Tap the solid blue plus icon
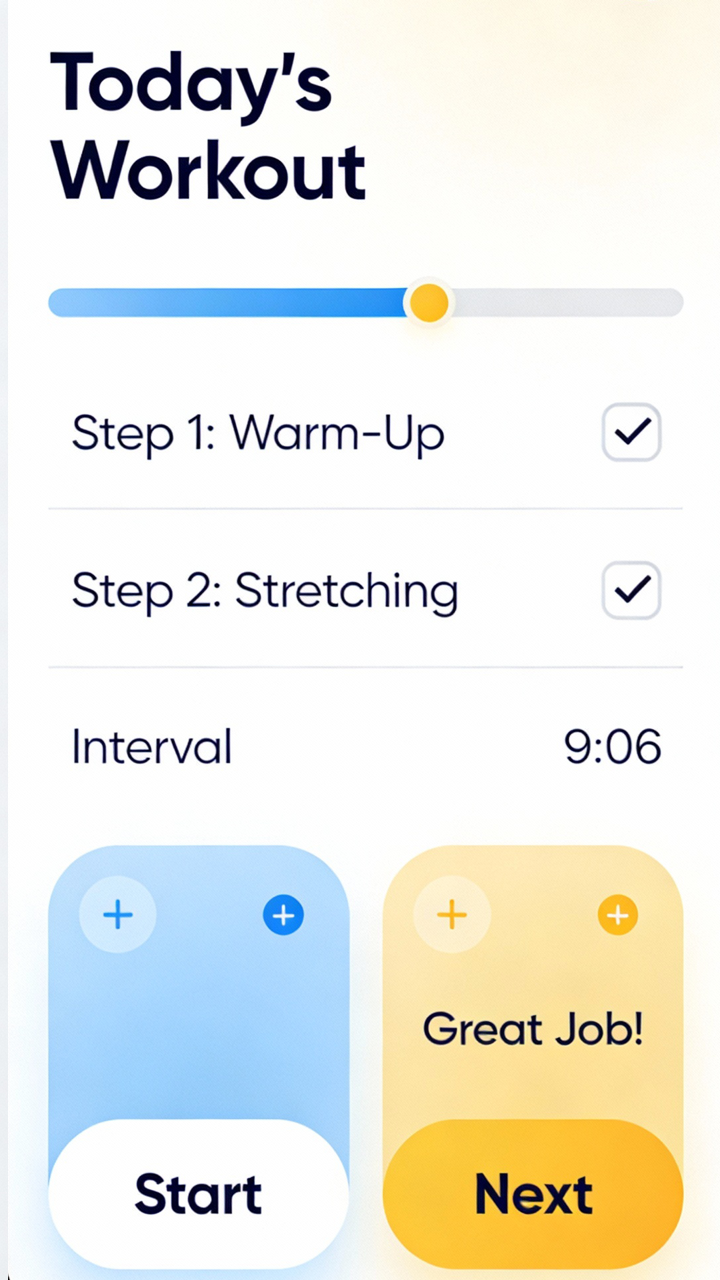 click(283, 915)
